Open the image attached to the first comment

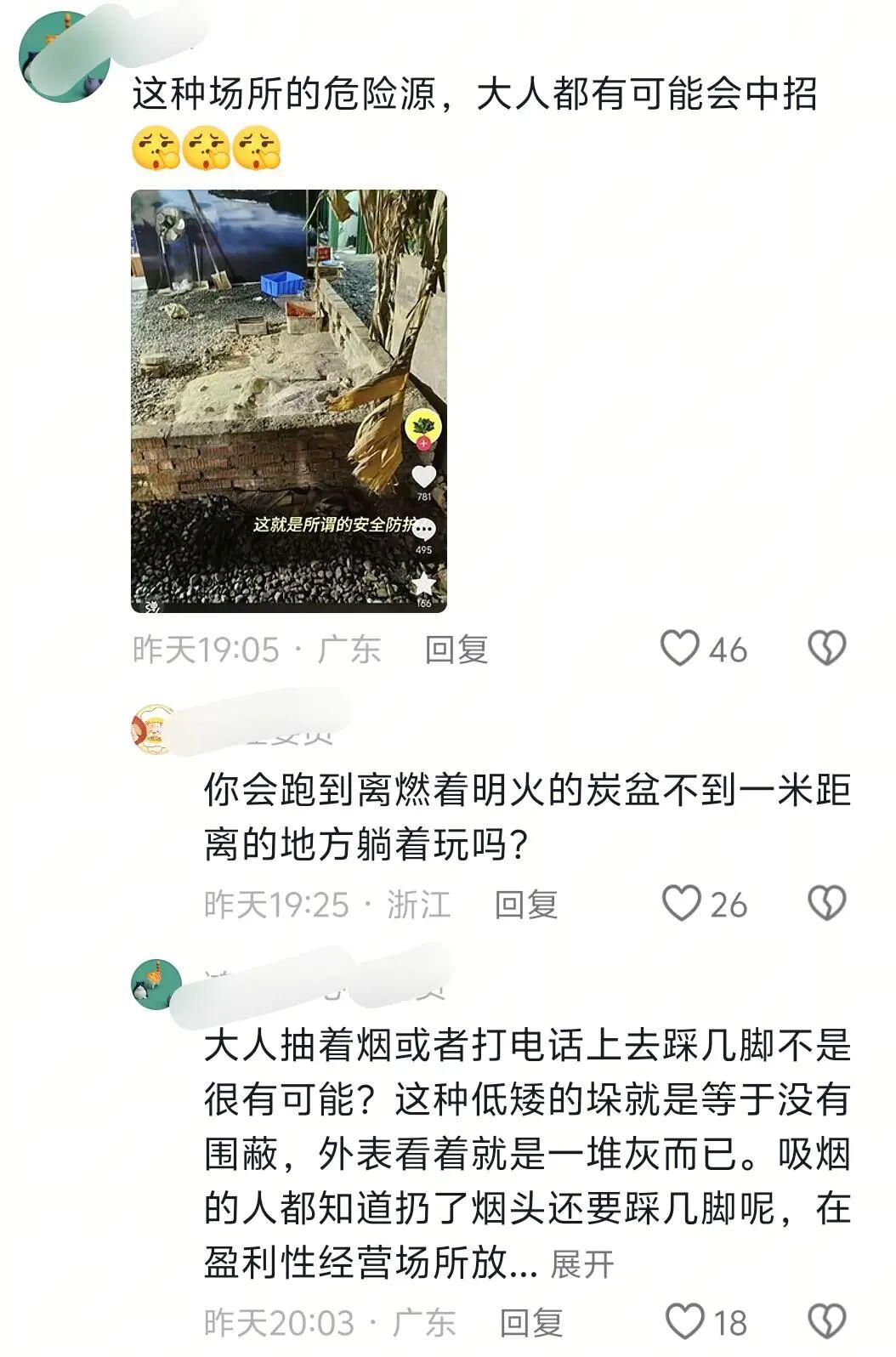[x=288, y=400]
